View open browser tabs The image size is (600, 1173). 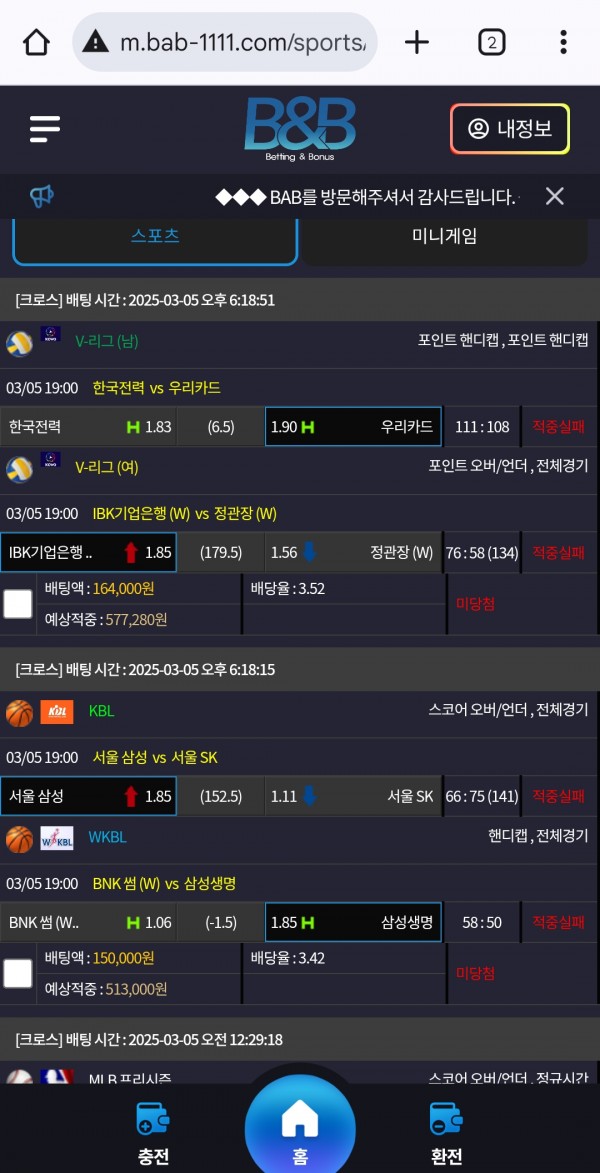tap(491, 42)
